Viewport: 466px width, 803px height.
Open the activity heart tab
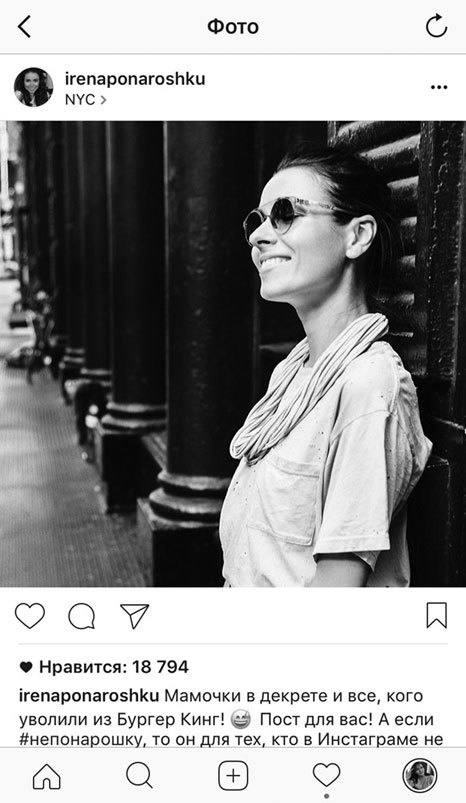(327, 775)
